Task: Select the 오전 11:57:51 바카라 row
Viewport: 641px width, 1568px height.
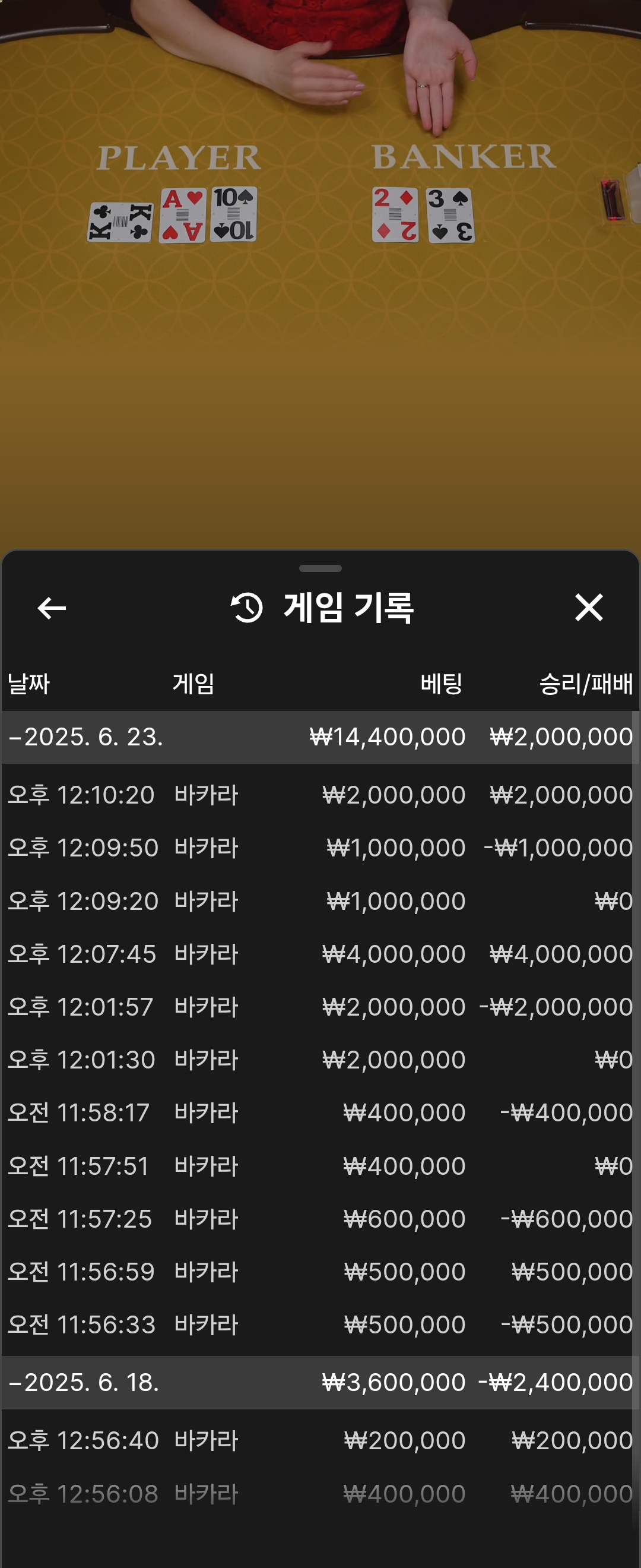Action: (x=320, y=1166)
